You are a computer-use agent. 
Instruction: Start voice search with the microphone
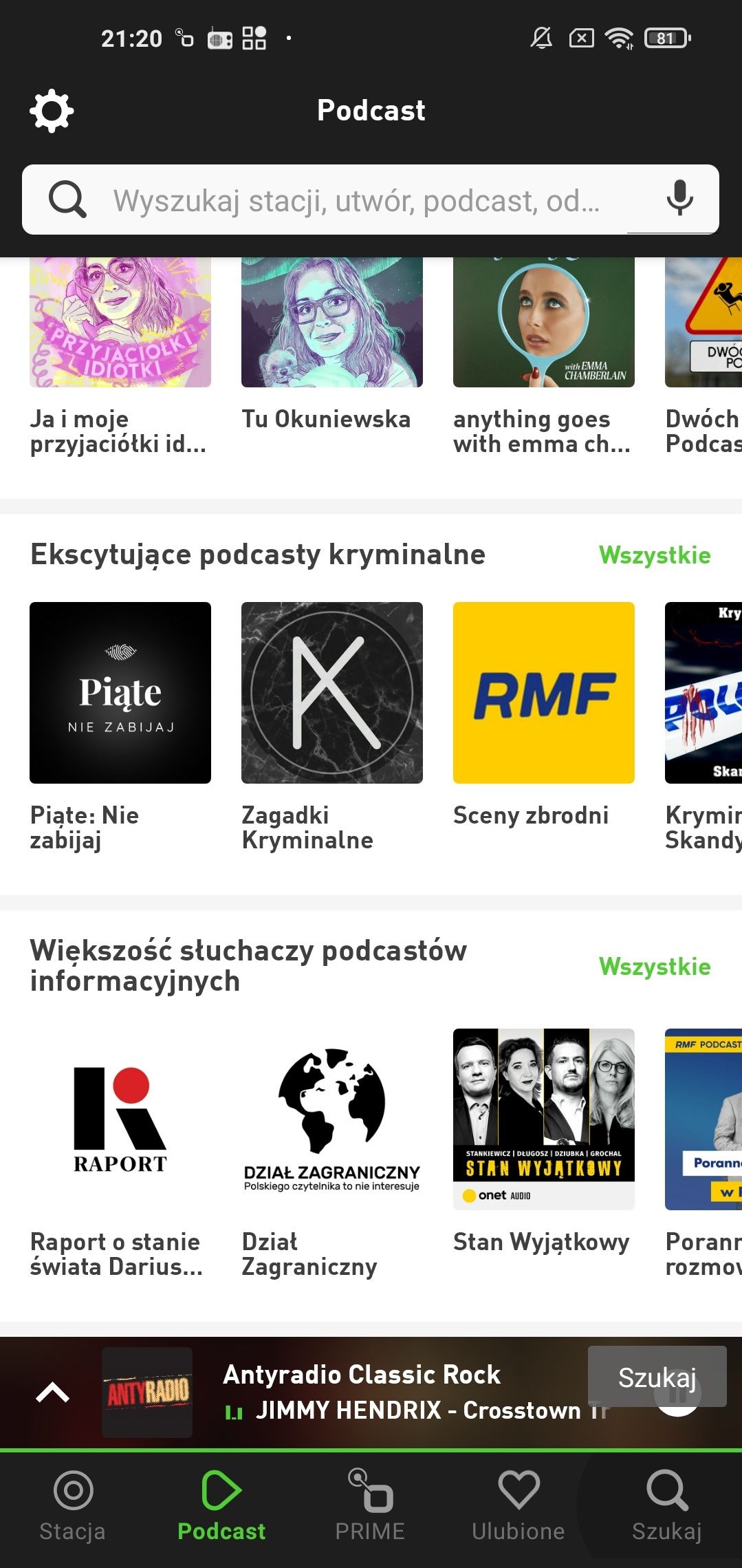(679, 199)
